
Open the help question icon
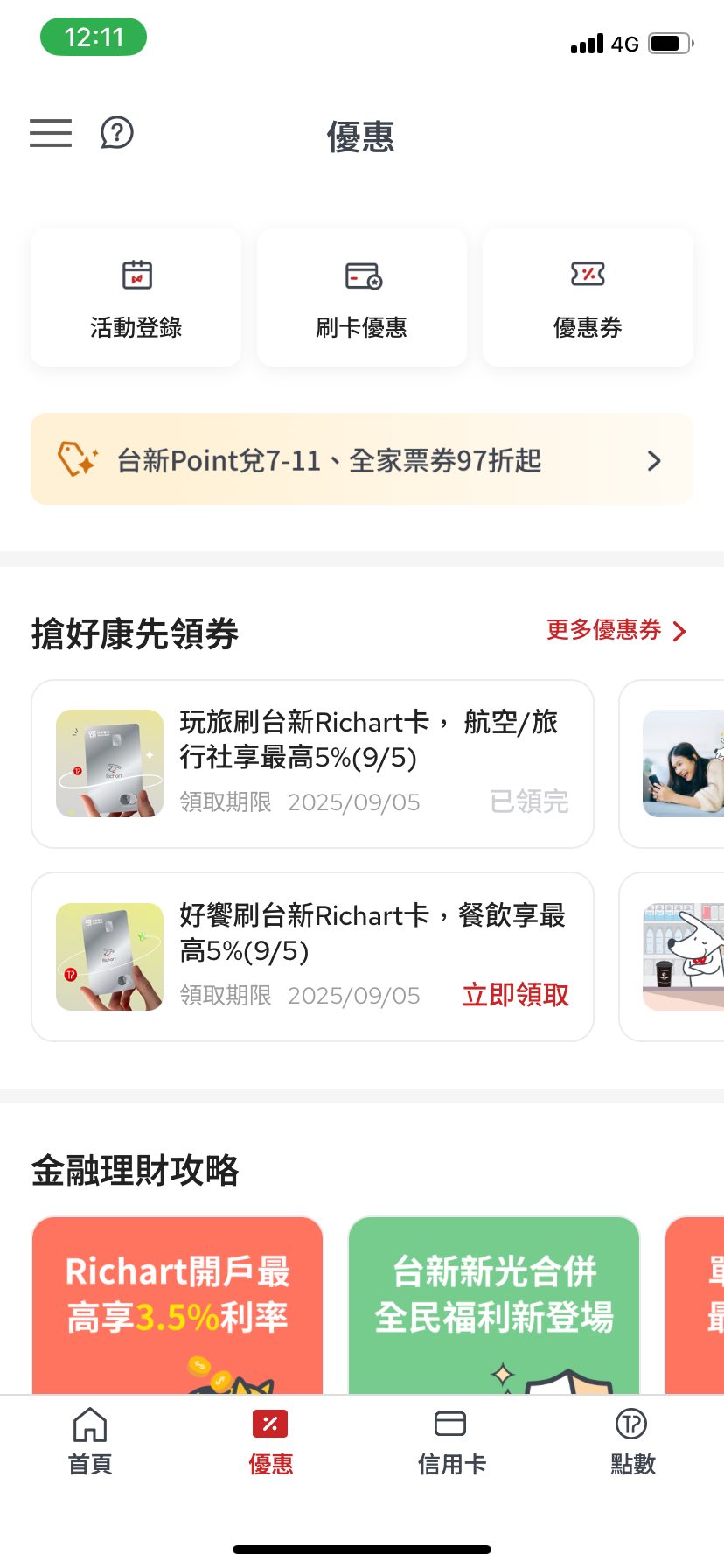(x=117, y=133)
